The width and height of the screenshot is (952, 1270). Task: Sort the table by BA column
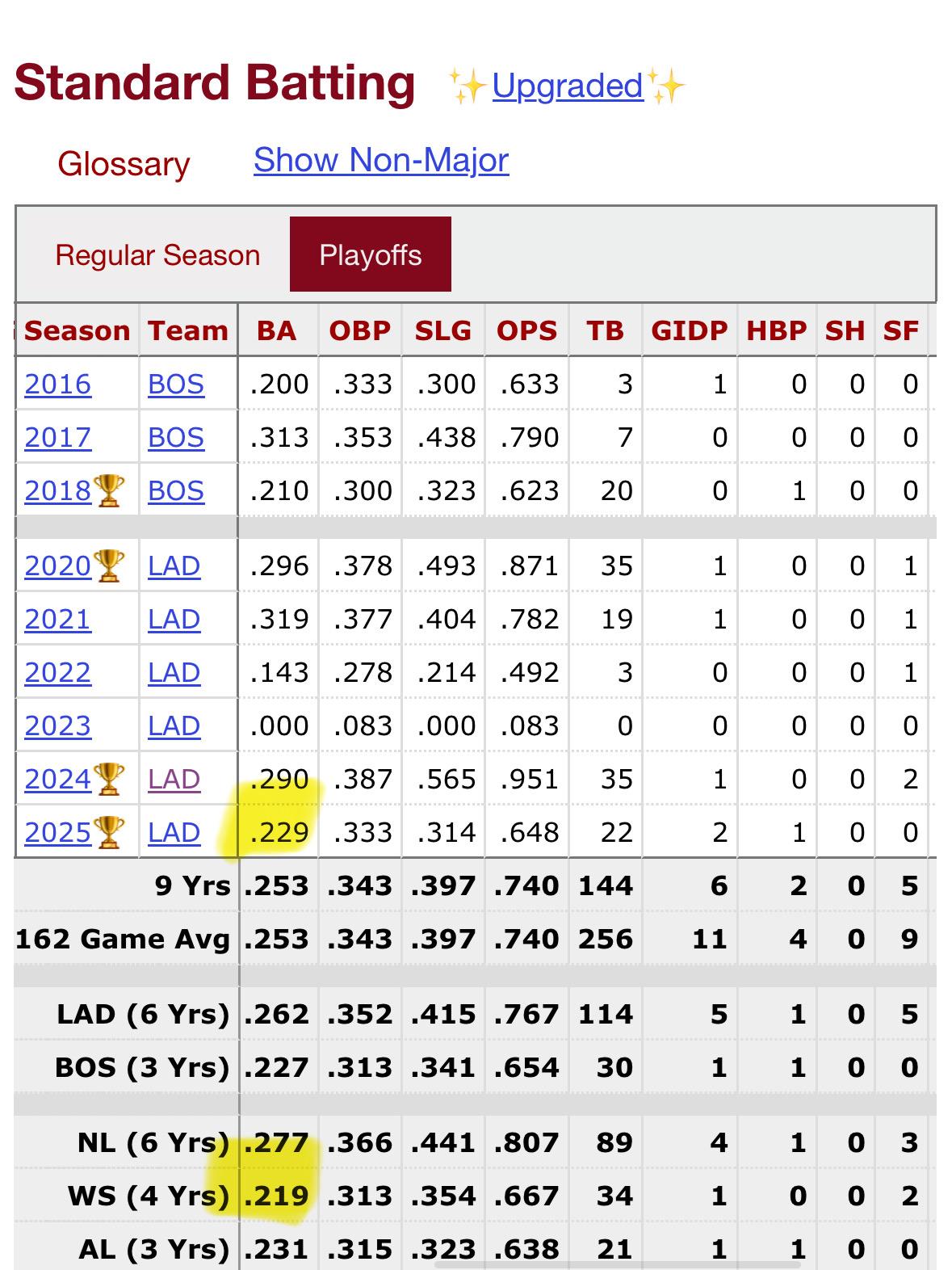point(276,330)
